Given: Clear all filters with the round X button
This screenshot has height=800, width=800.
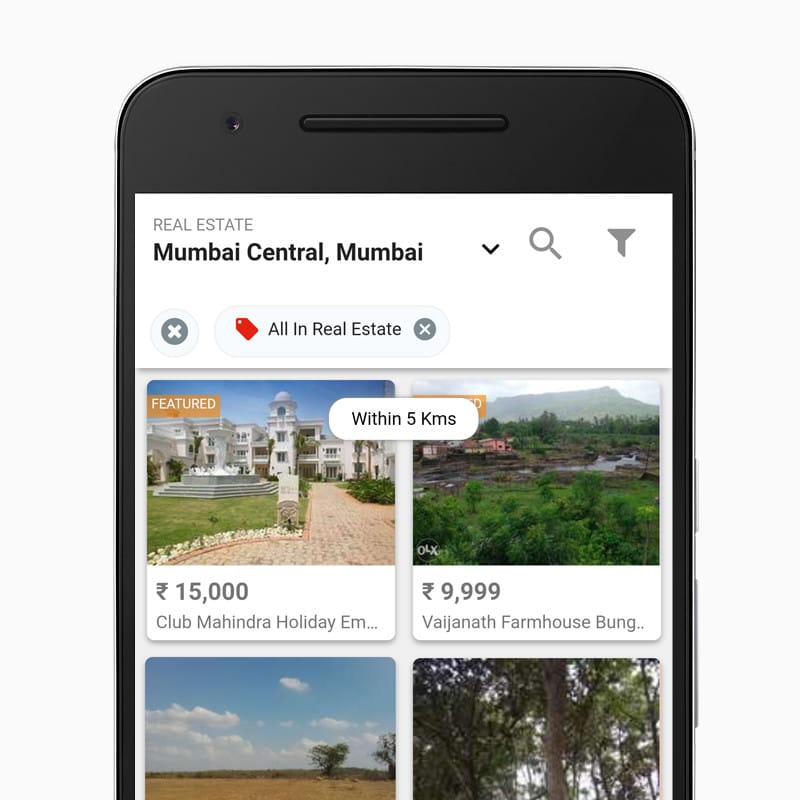Looking at the screenshot, I should click(x=175, y=331).
